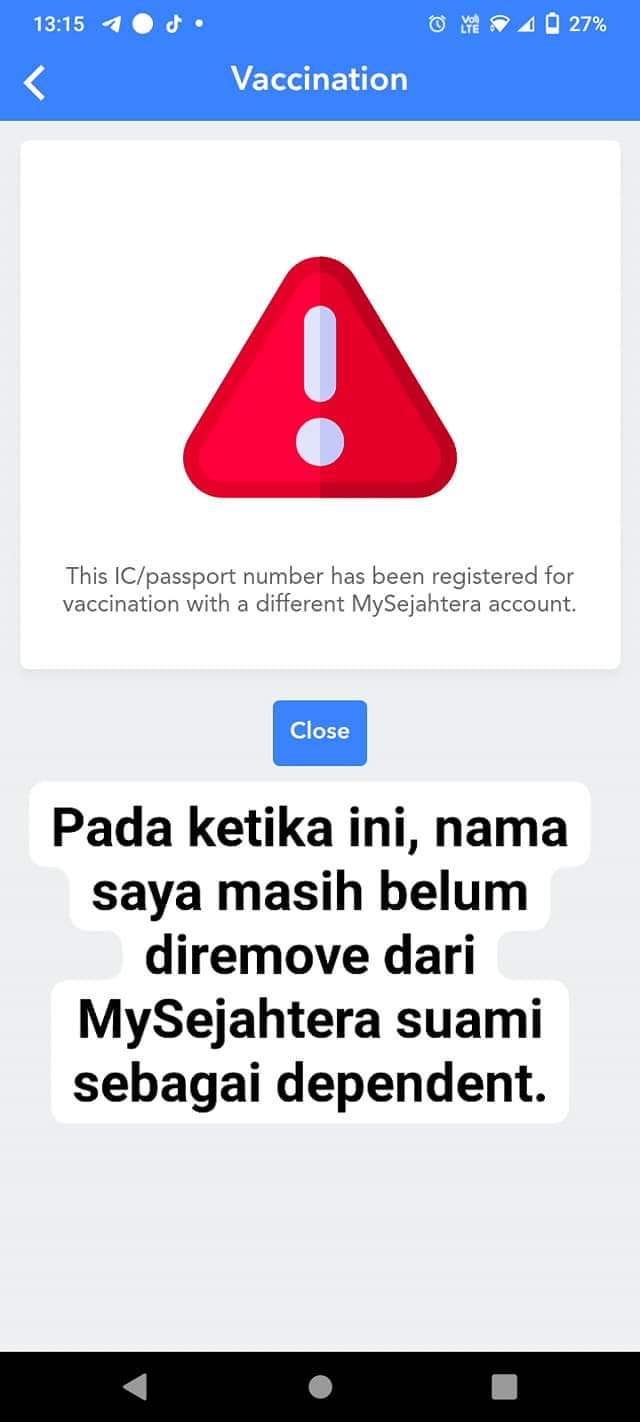Tap the system back button
The image size is (640, 1422).
pos(134,1385)
